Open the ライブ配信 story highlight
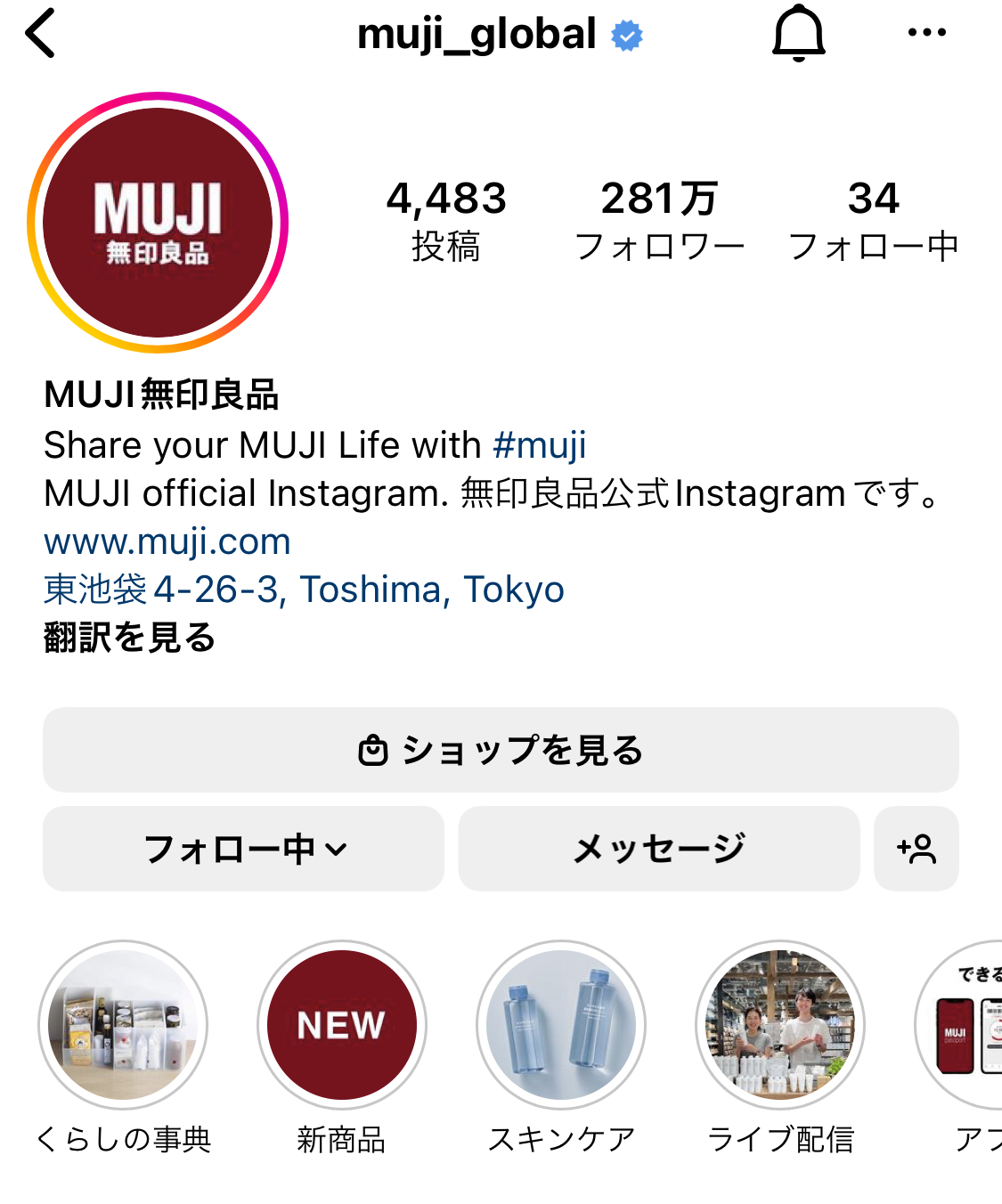1002x1204 pixels. (780, 1025)
